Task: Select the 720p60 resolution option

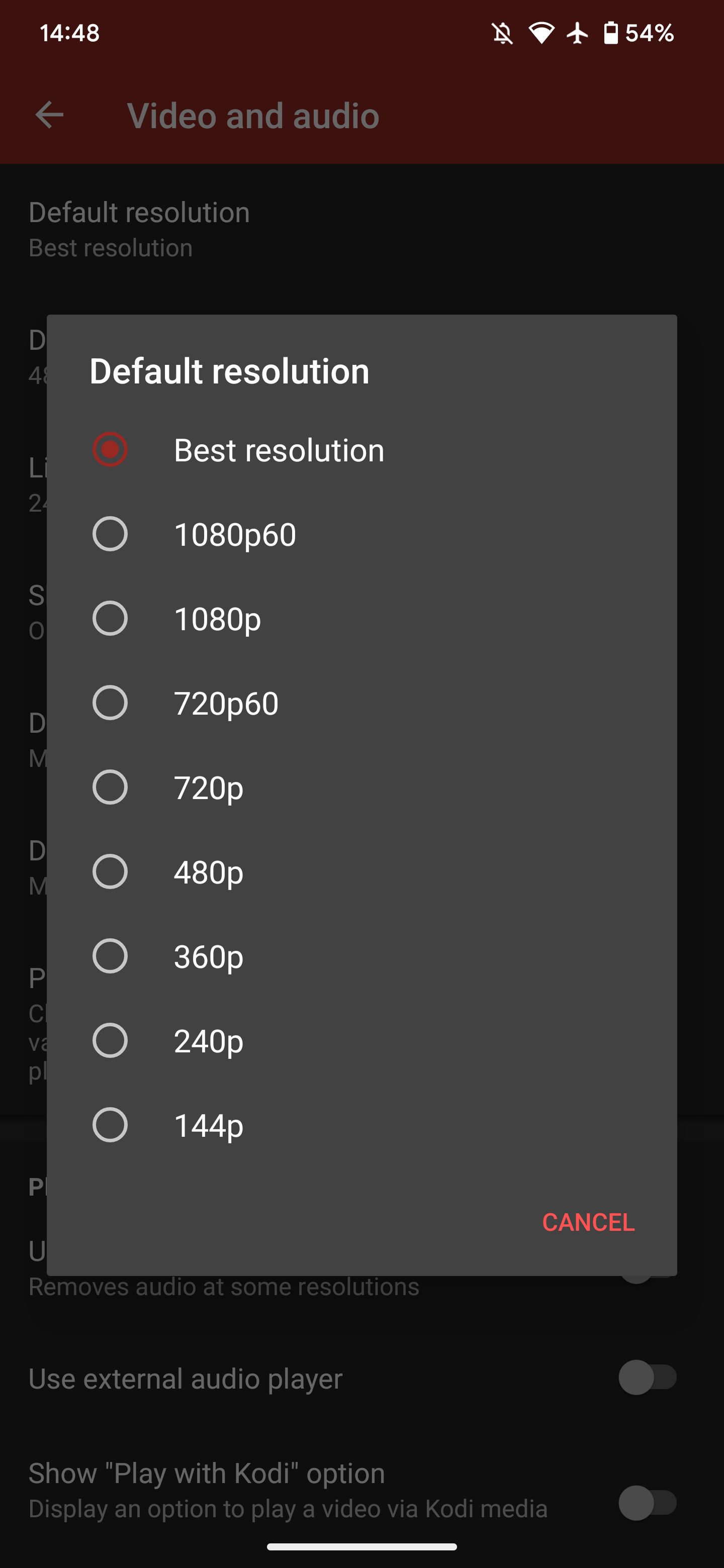Action: [110, 703]
